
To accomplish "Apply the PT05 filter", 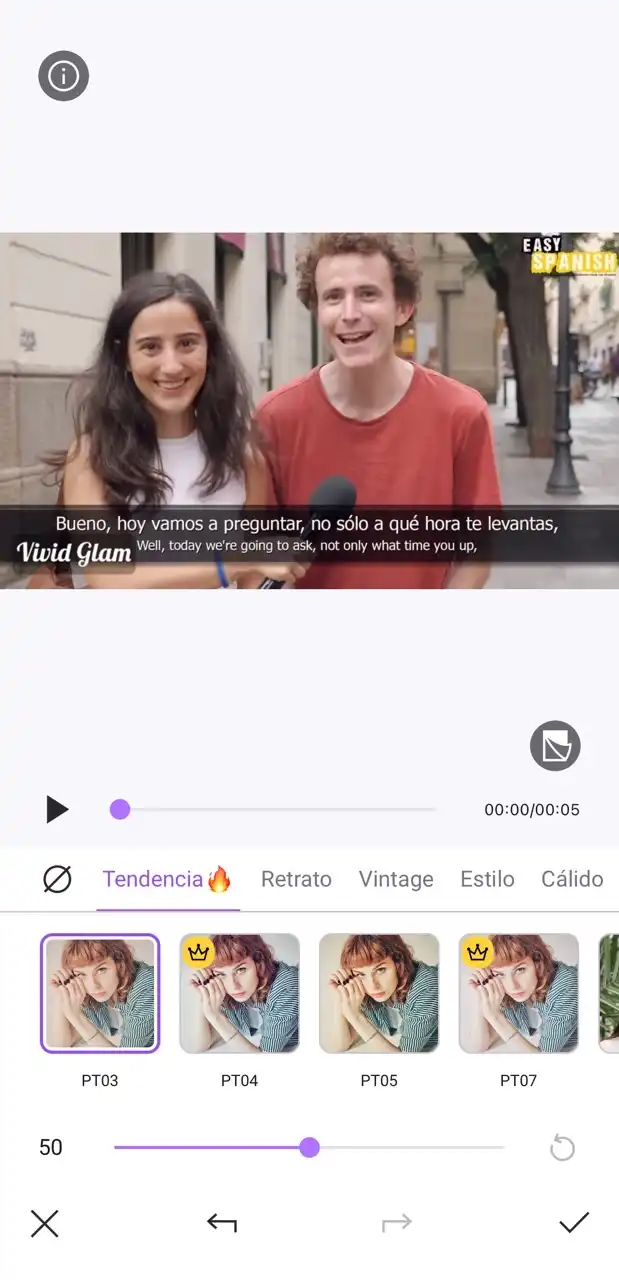I will click(x=379, y=993).
